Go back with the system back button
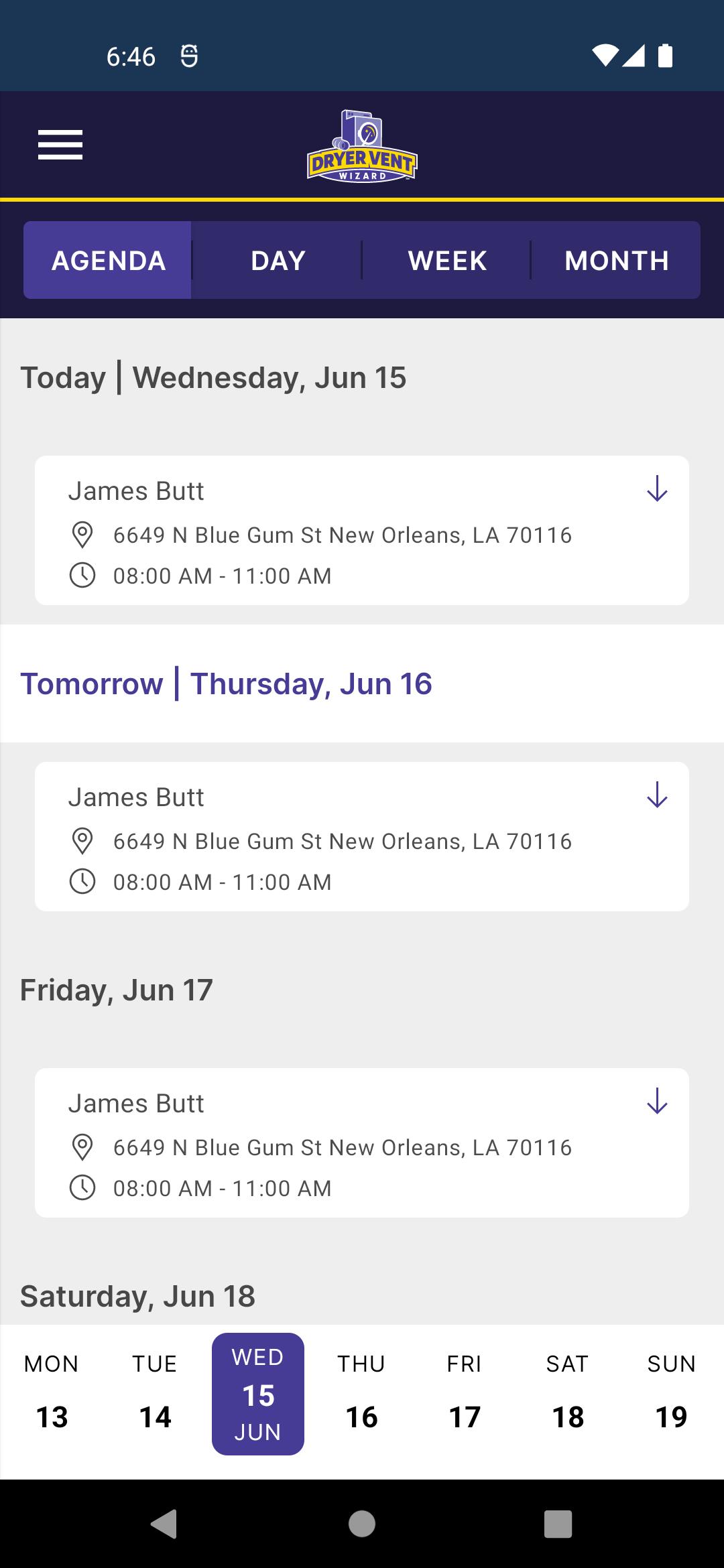 (164, 1523)
